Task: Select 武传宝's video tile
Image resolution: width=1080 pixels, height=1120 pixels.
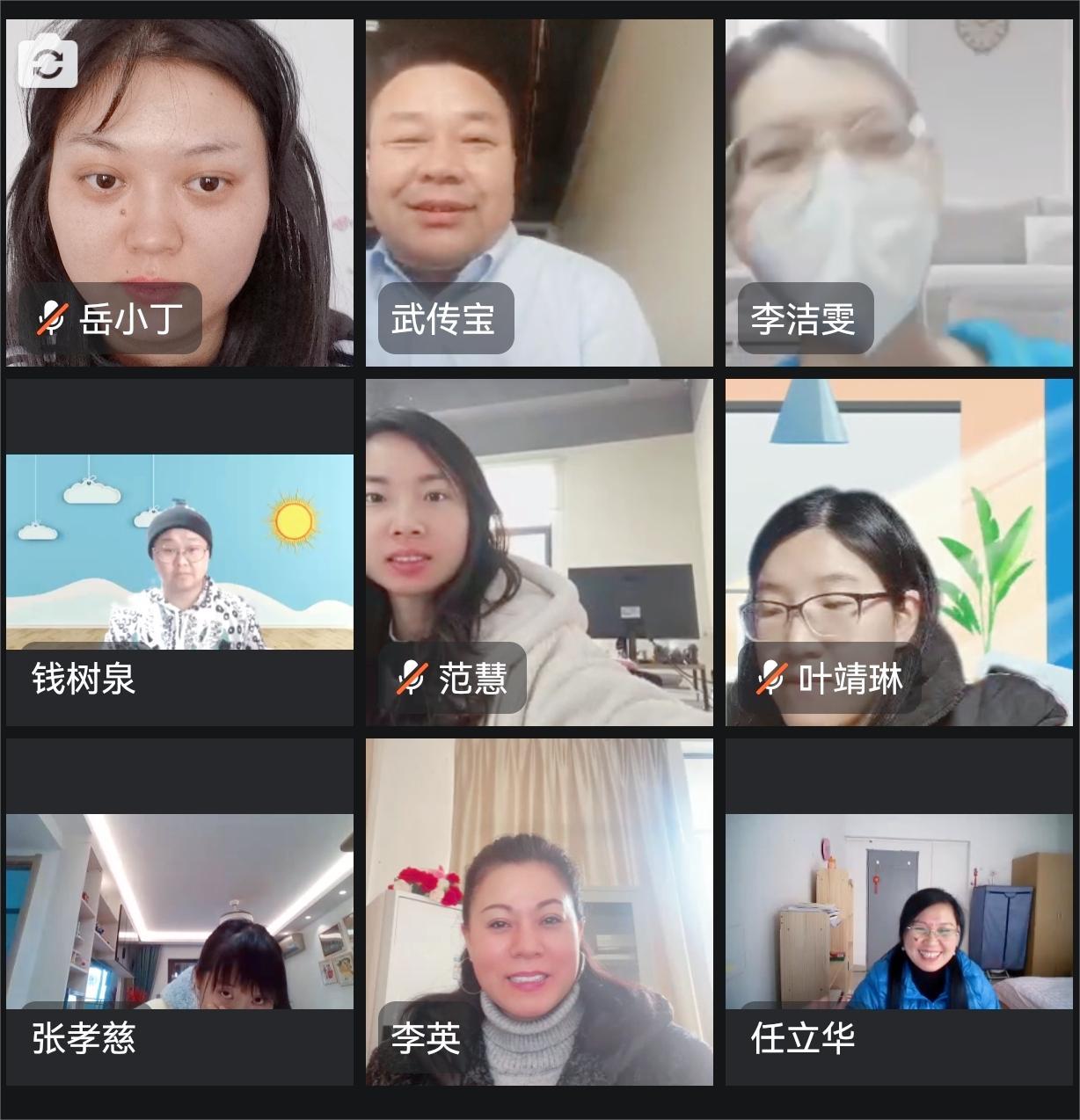Action: click(x=539, y=193)
